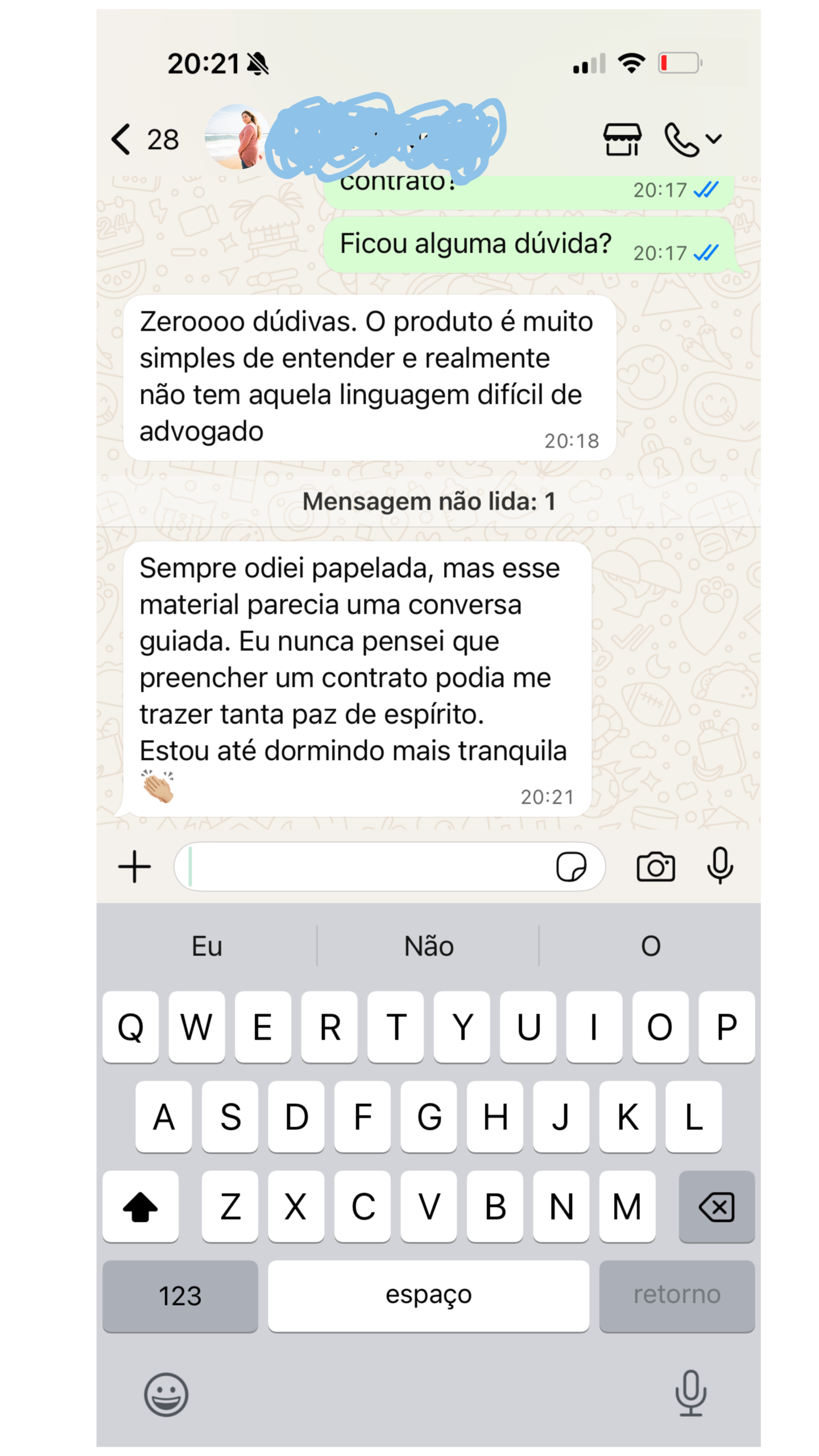Switch keyboard to 123 numbers layout
Screen dimensions: 819x1456
180,1296
